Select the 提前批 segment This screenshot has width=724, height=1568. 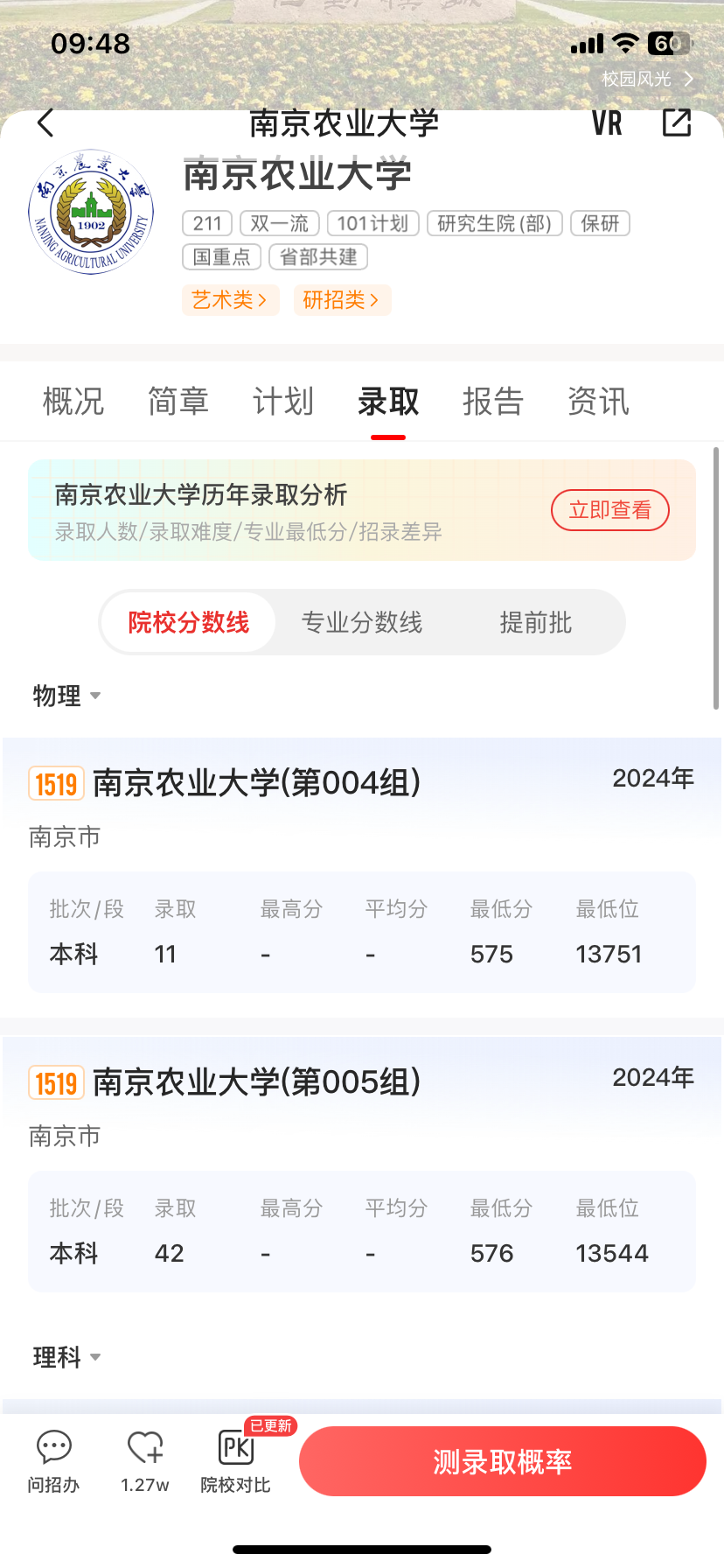(x=535, y=622)
